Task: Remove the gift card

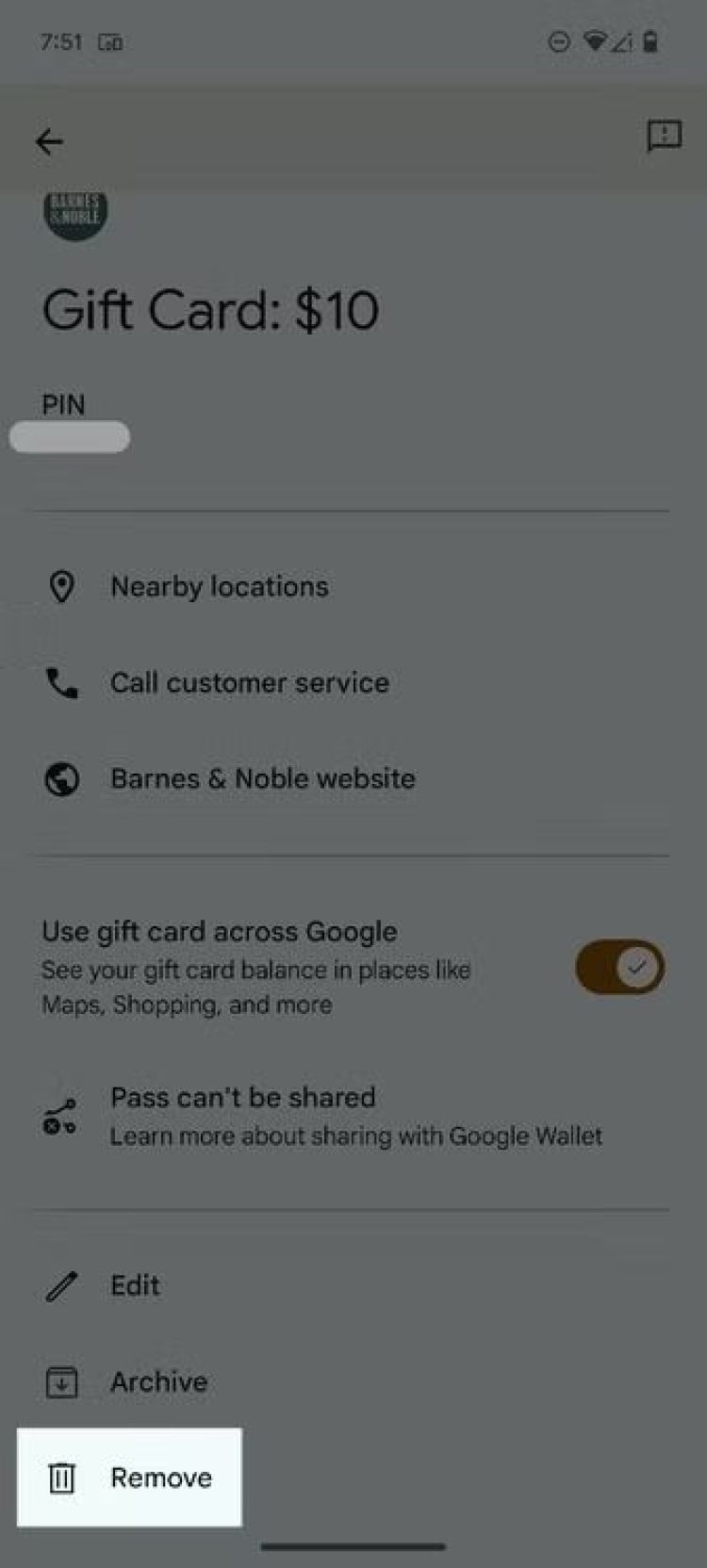Action: (160, 1478)
